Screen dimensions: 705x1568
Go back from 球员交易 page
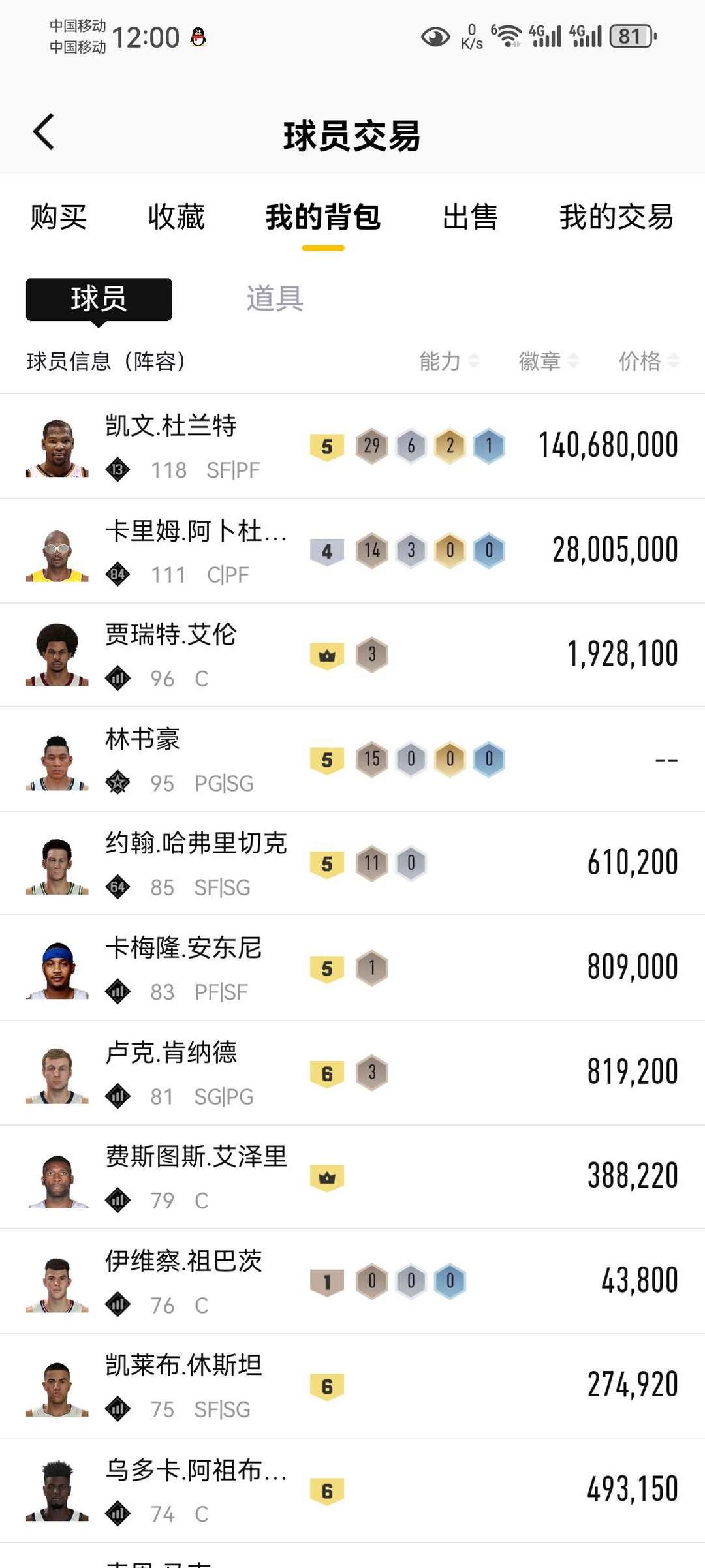pos(44,132)
